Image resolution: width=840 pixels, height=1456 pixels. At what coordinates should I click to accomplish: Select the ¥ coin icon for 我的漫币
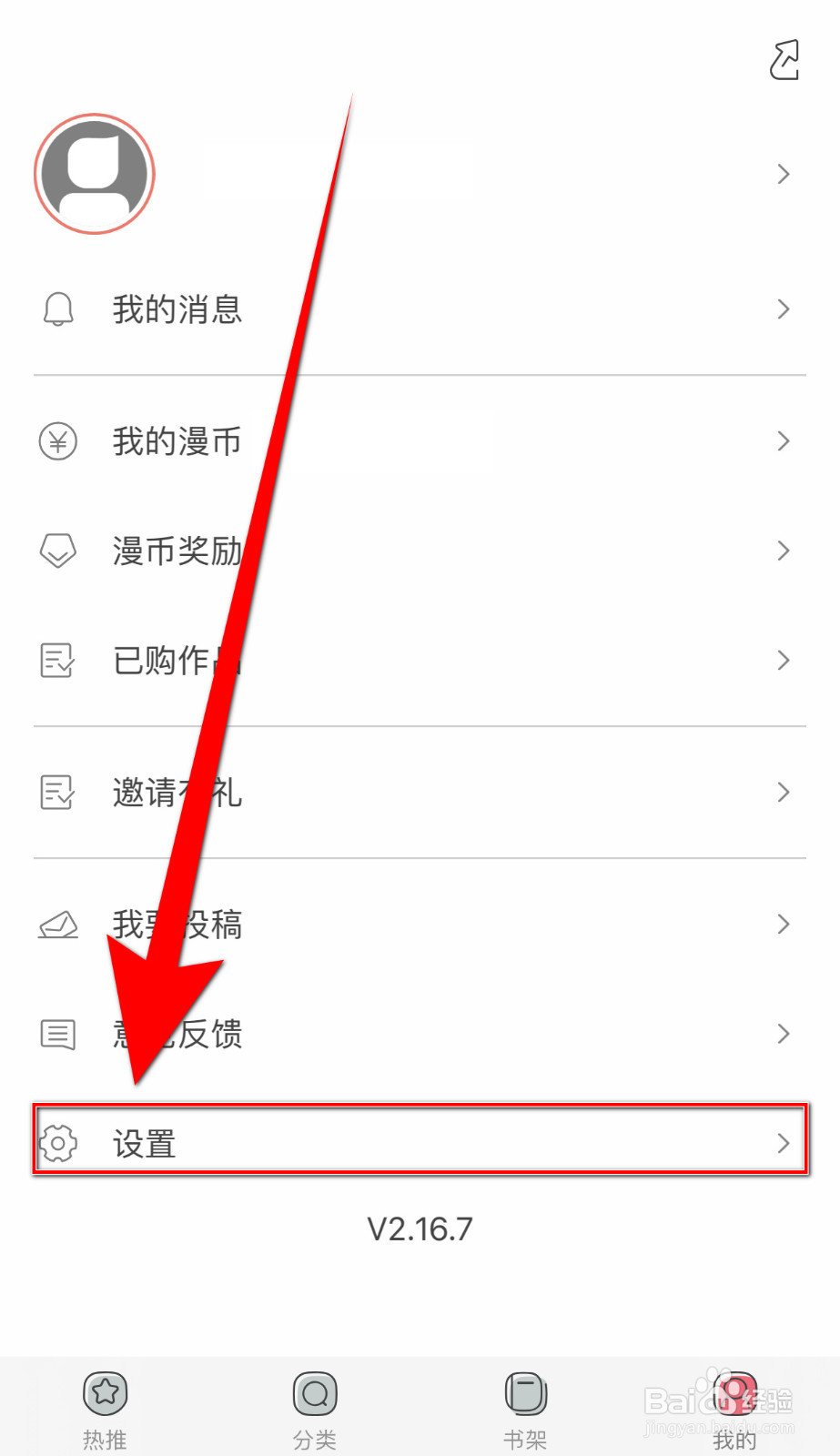click(58, 441)
